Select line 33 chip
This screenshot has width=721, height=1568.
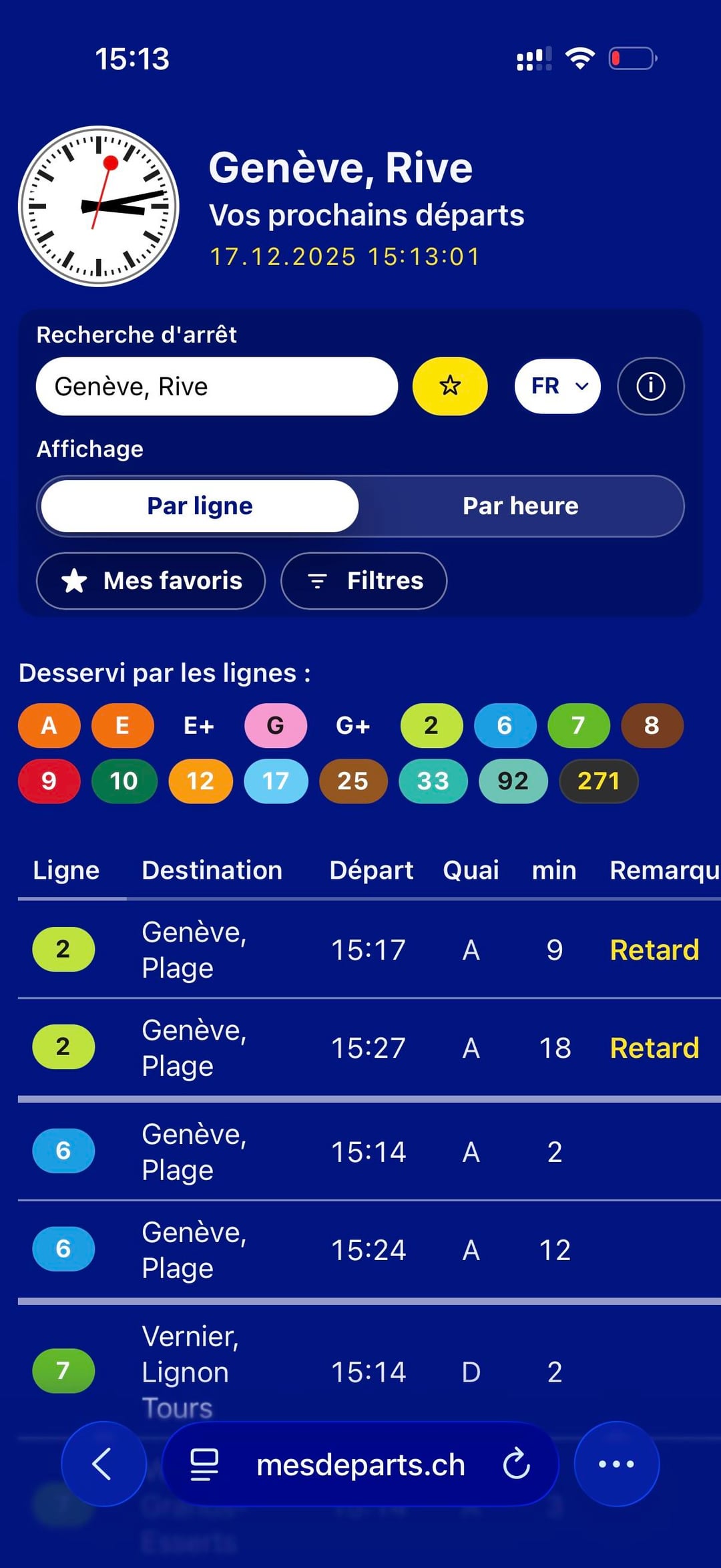click(433, 781)
